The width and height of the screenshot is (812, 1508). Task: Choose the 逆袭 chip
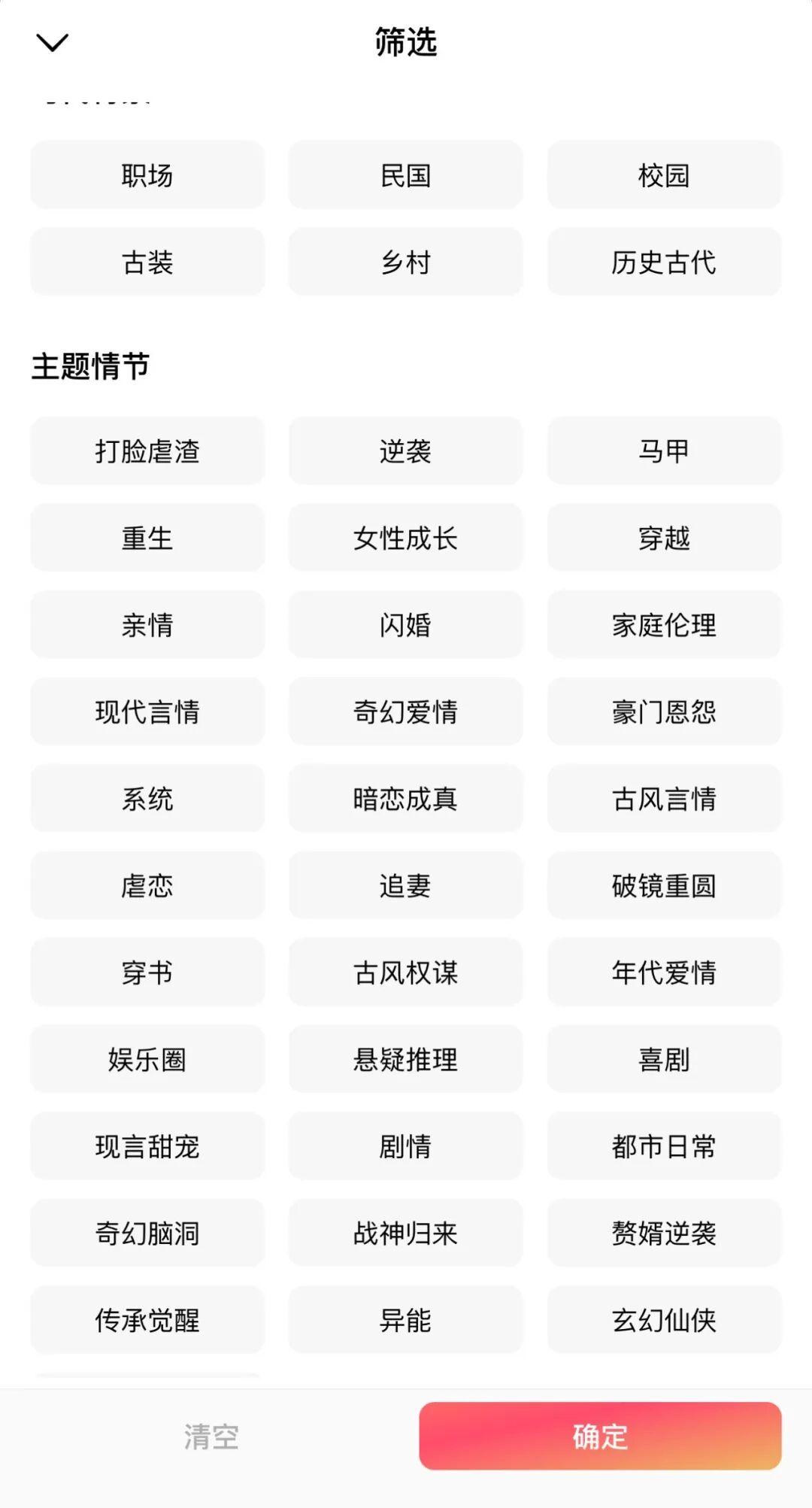(x=405, y=451)
